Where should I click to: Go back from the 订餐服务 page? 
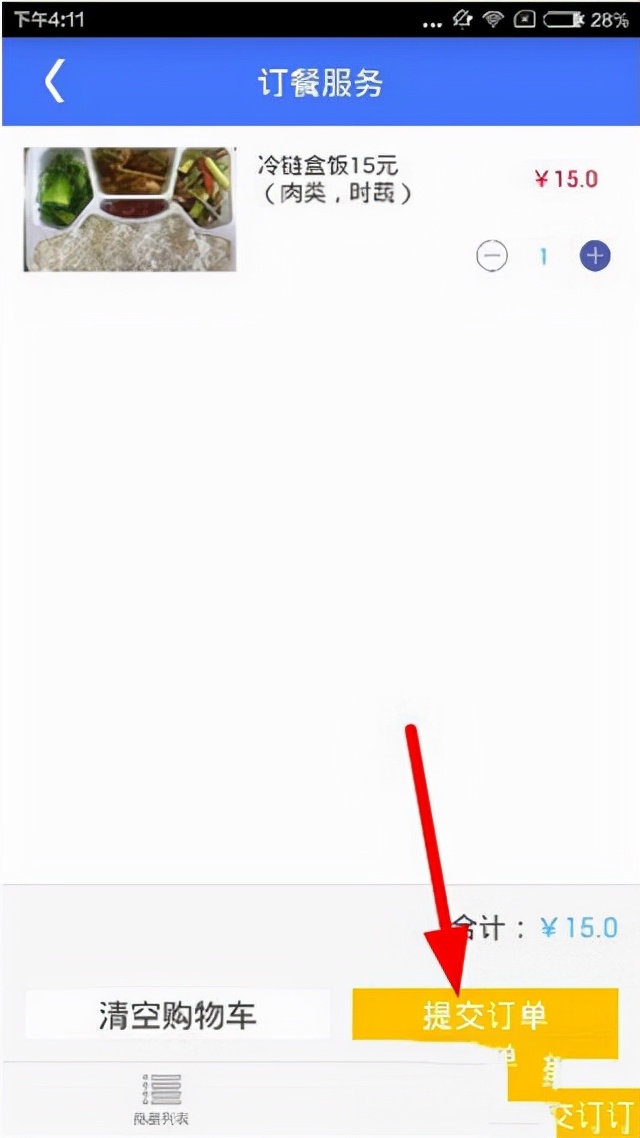(x=54, y=82)
